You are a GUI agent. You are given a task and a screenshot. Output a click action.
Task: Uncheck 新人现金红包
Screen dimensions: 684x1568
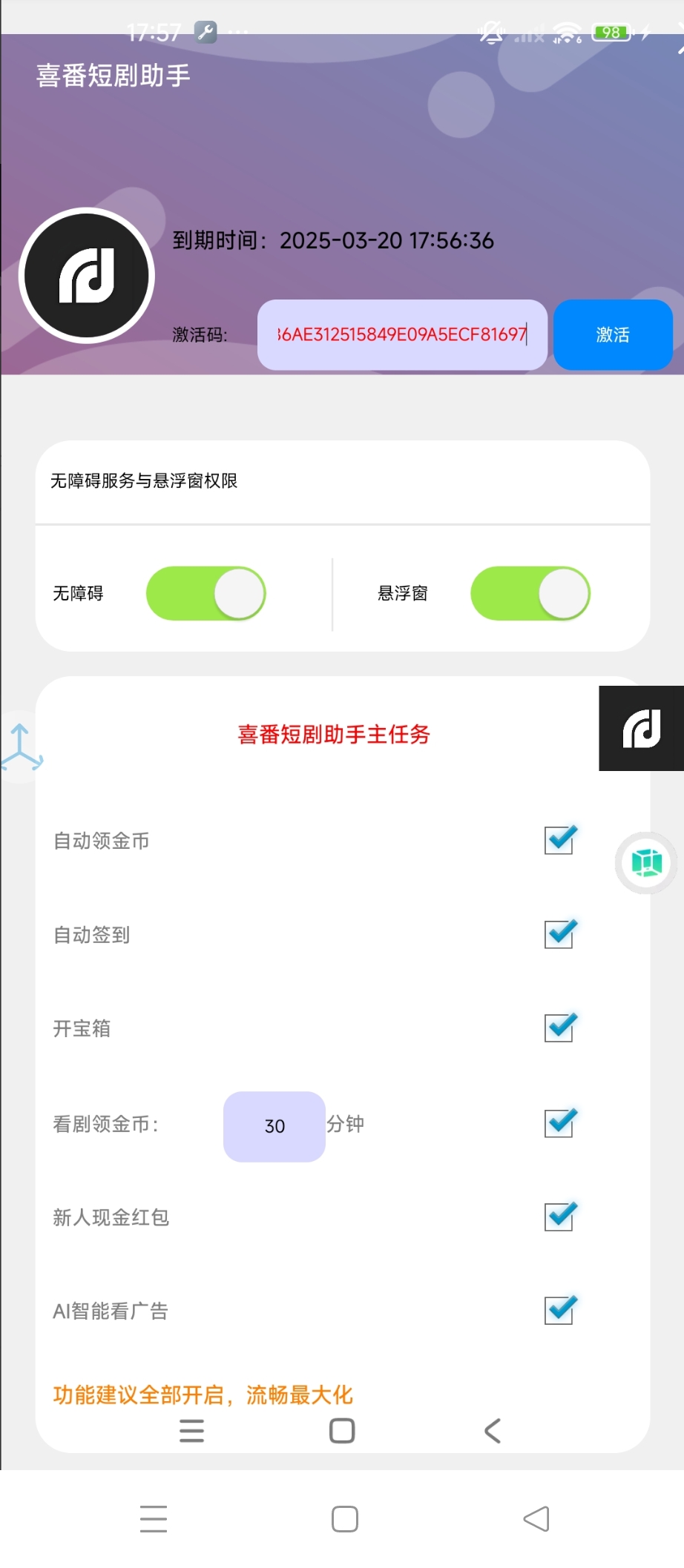[560, 1217]
